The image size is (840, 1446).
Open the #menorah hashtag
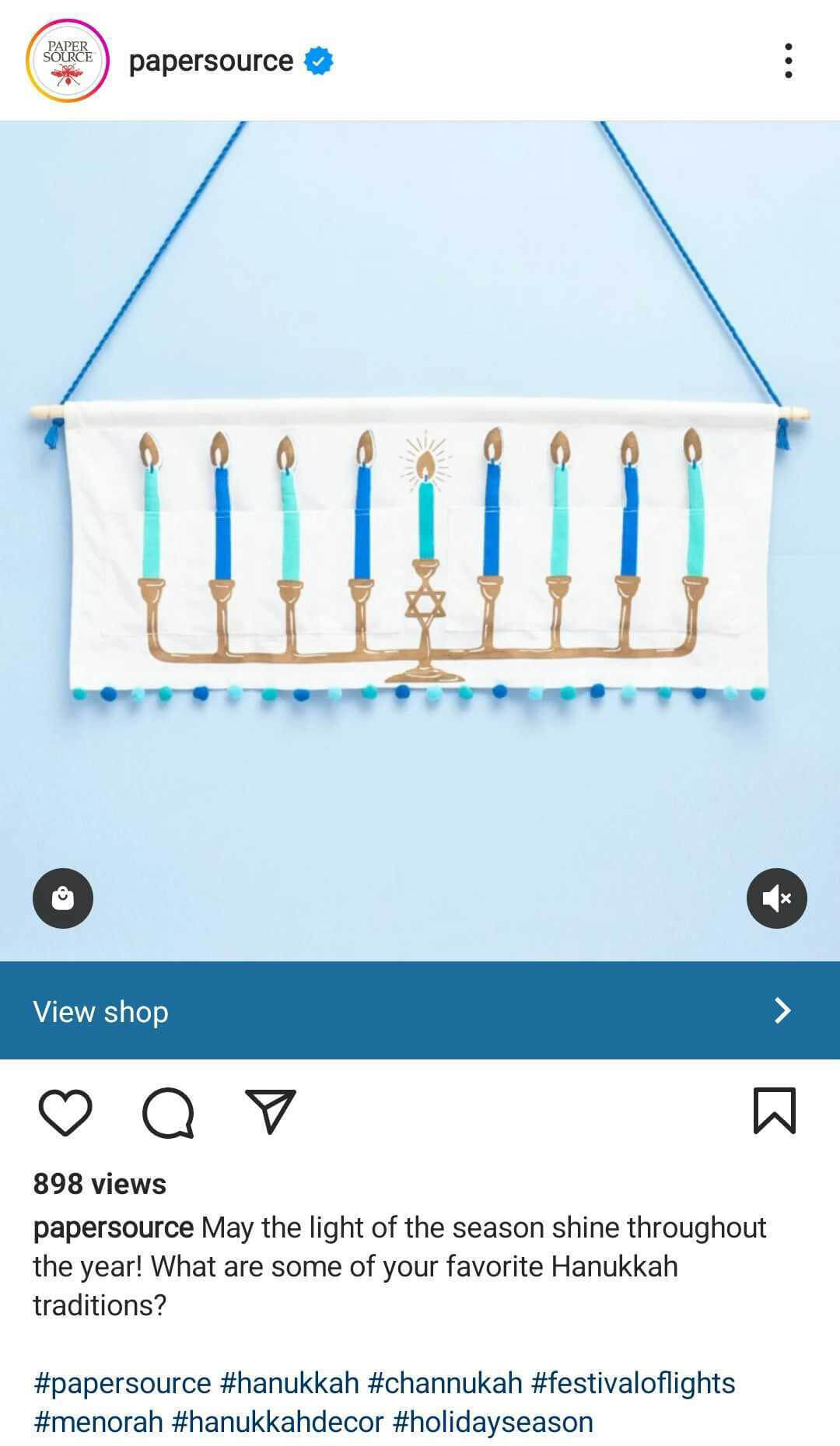point(98,1421)
